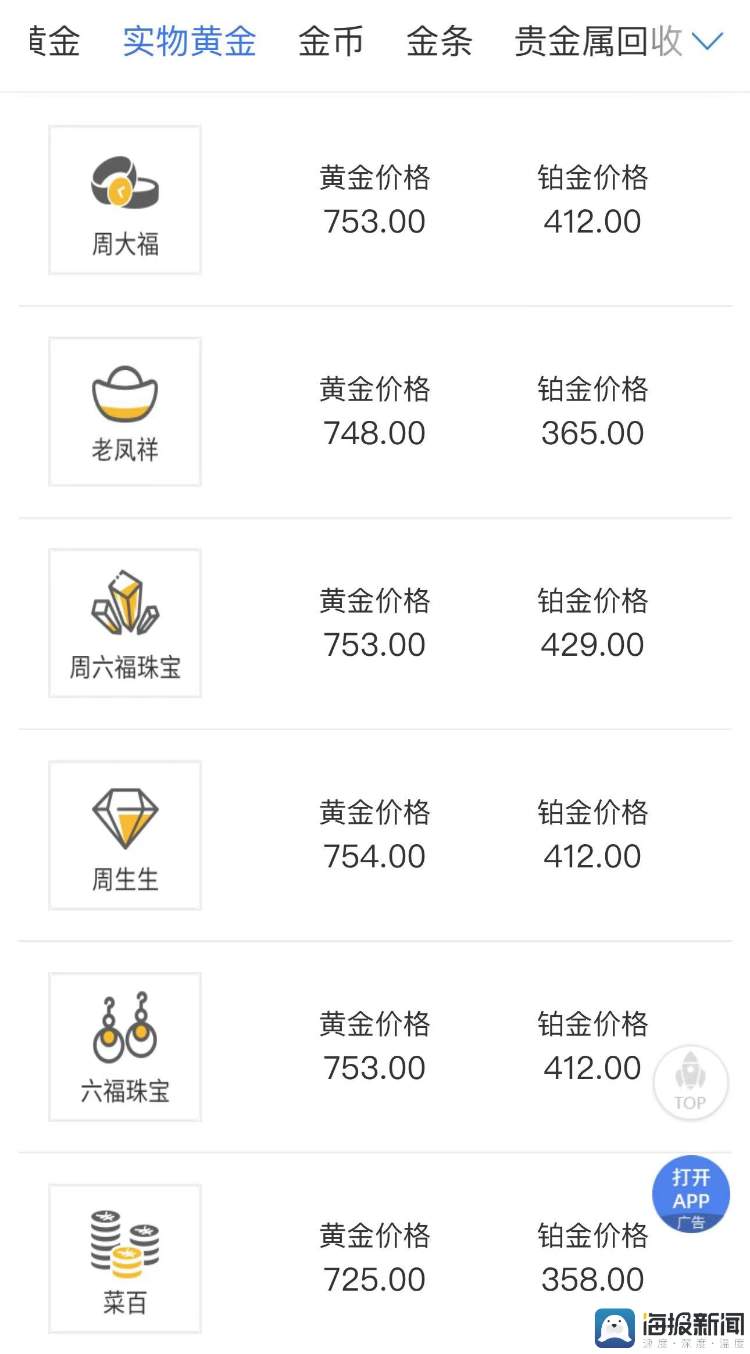
Task: Expand the 贵金属回收 dropdown chevron
Action: click(708, 42)
